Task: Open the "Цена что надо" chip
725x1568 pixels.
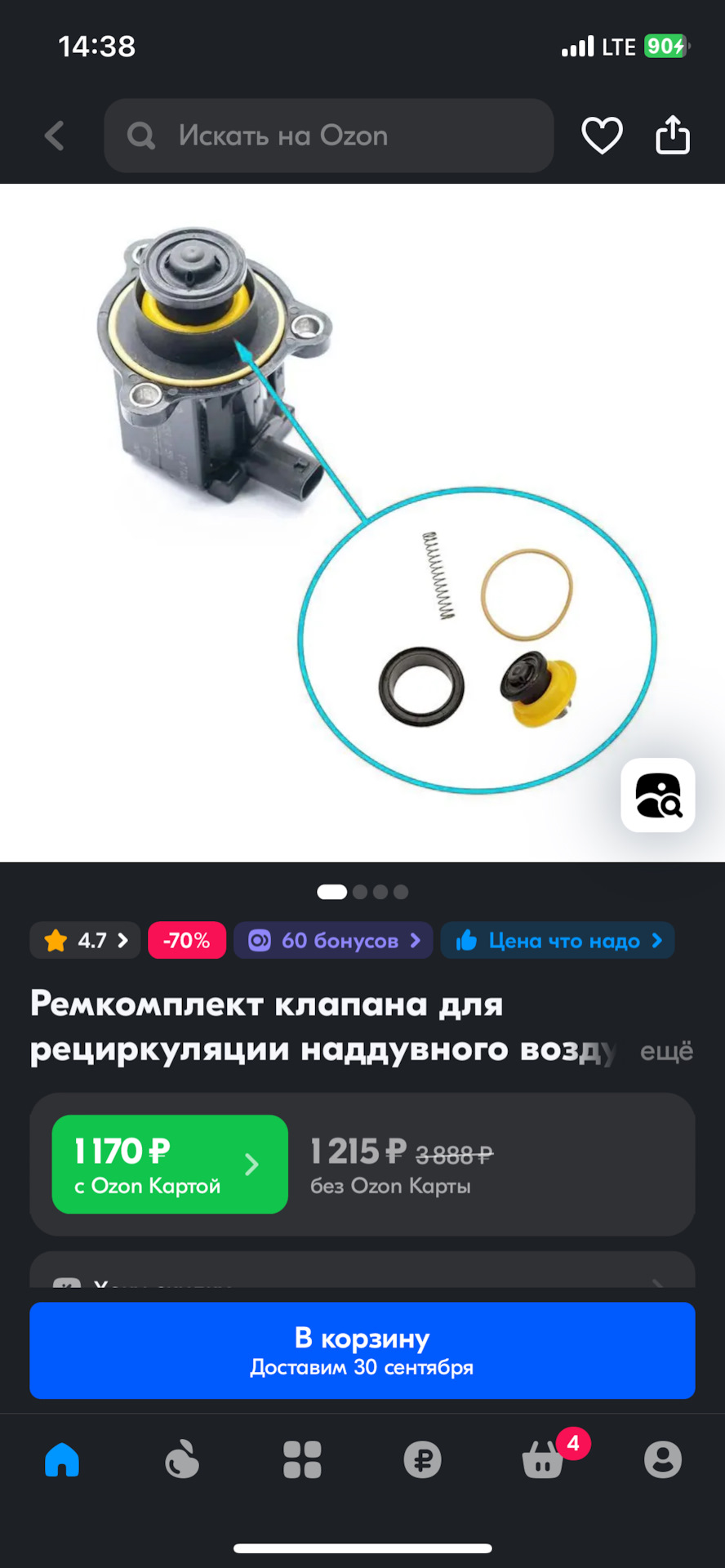Action: [558, 941]
